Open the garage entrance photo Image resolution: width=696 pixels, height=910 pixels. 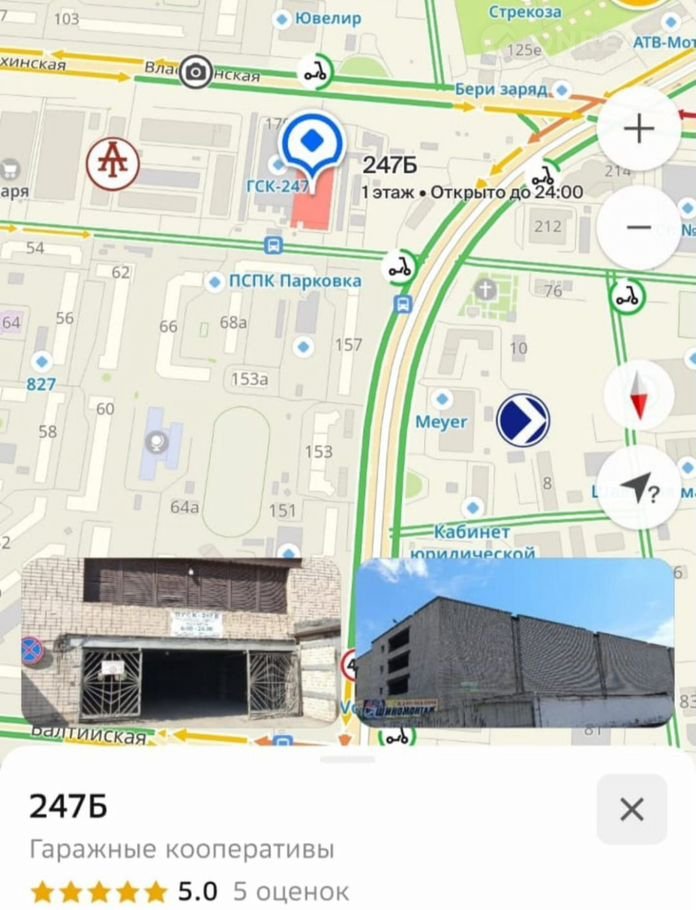point(181,641)
